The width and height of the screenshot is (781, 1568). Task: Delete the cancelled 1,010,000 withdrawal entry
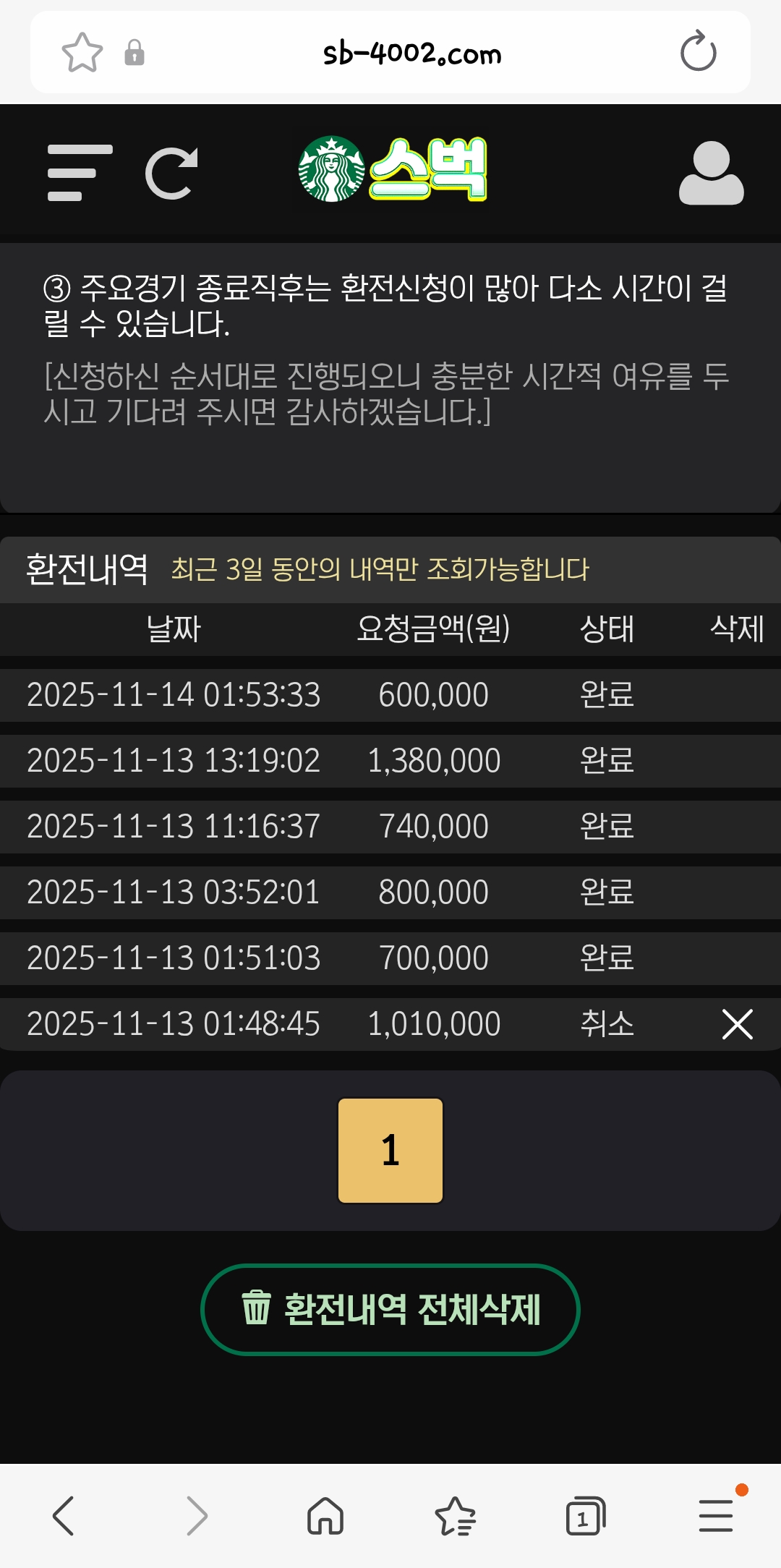(x=737, y=1024)
